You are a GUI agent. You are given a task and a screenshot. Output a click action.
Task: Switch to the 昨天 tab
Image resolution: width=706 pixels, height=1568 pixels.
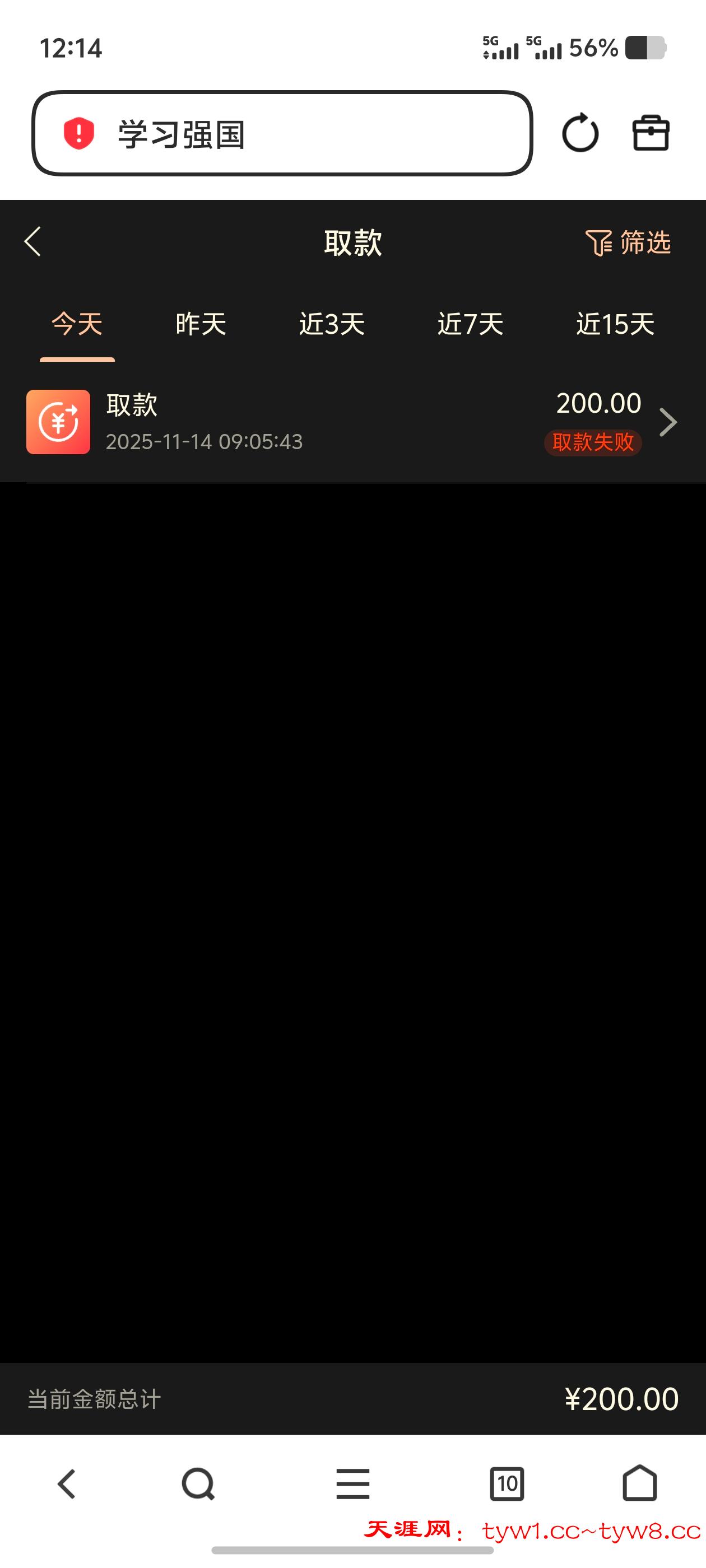coord(201,324)
